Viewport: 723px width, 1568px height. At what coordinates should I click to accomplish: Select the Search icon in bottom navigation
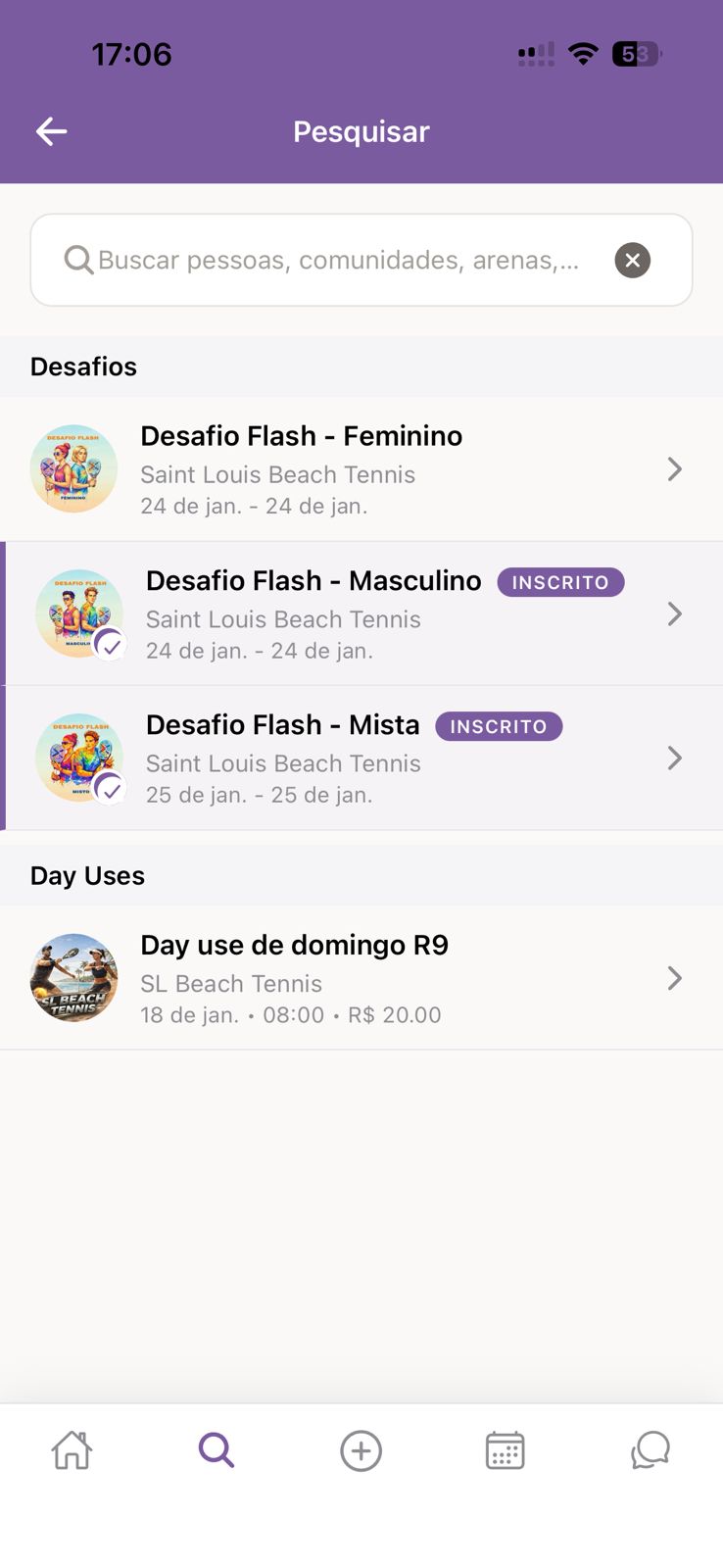217,1450
